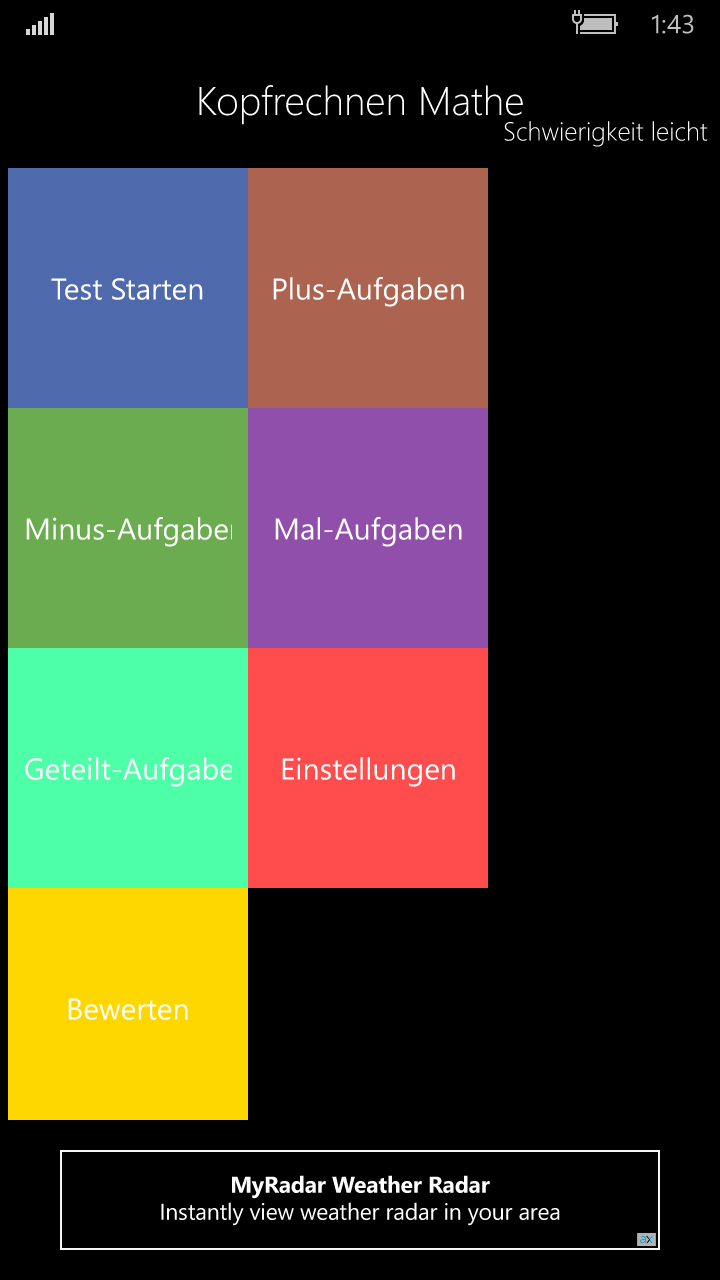Viewport: 720px width, 1280px height.
Task: Tap the ad info icon on the banner
Action: [x=646, y=1239]
